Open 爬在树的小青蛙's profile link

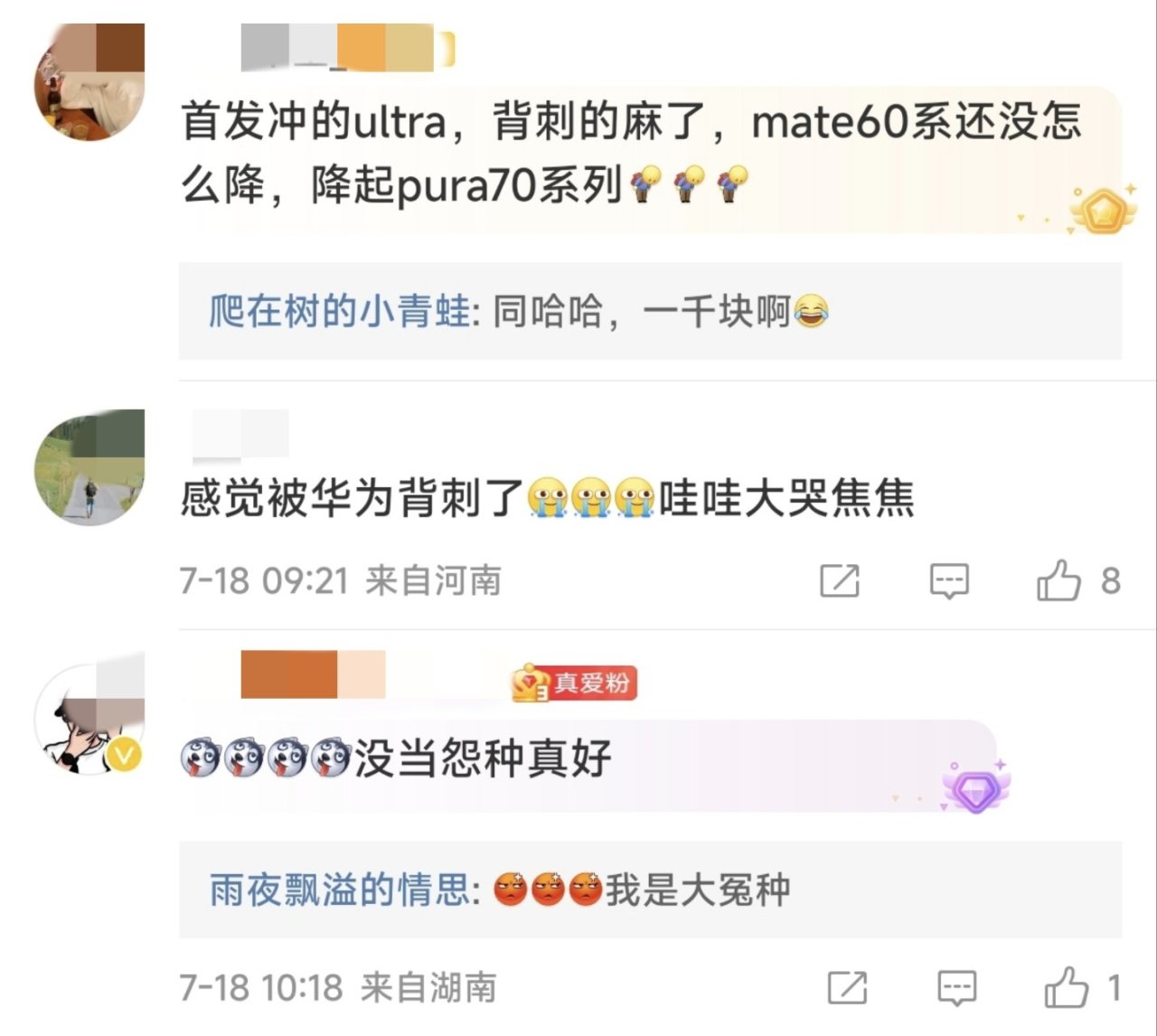339,312
